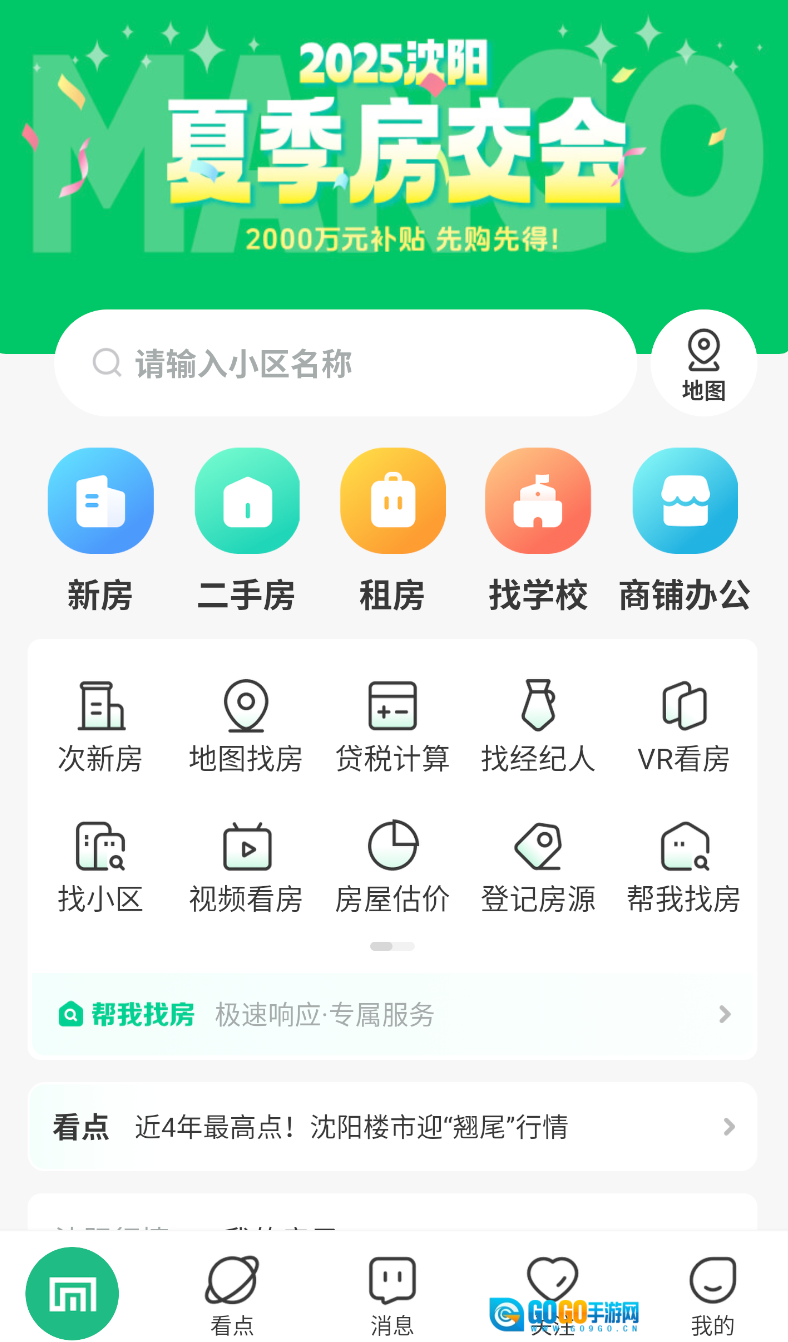Expand the 帮我找房 service banner arrow
The image size is (788, 1342).
pos(724,1015)
